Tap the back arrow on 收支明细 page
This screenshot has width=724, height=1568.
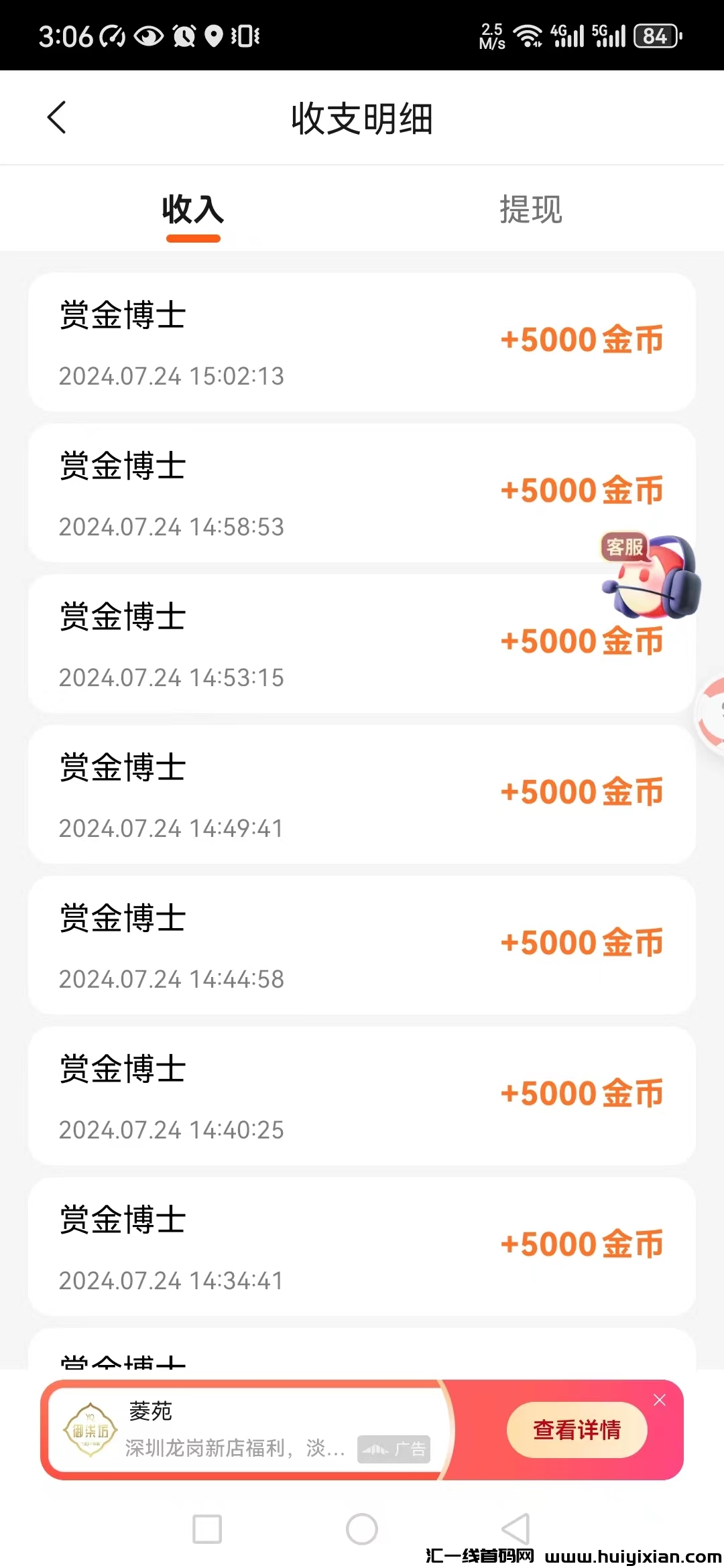coord(57,117)
